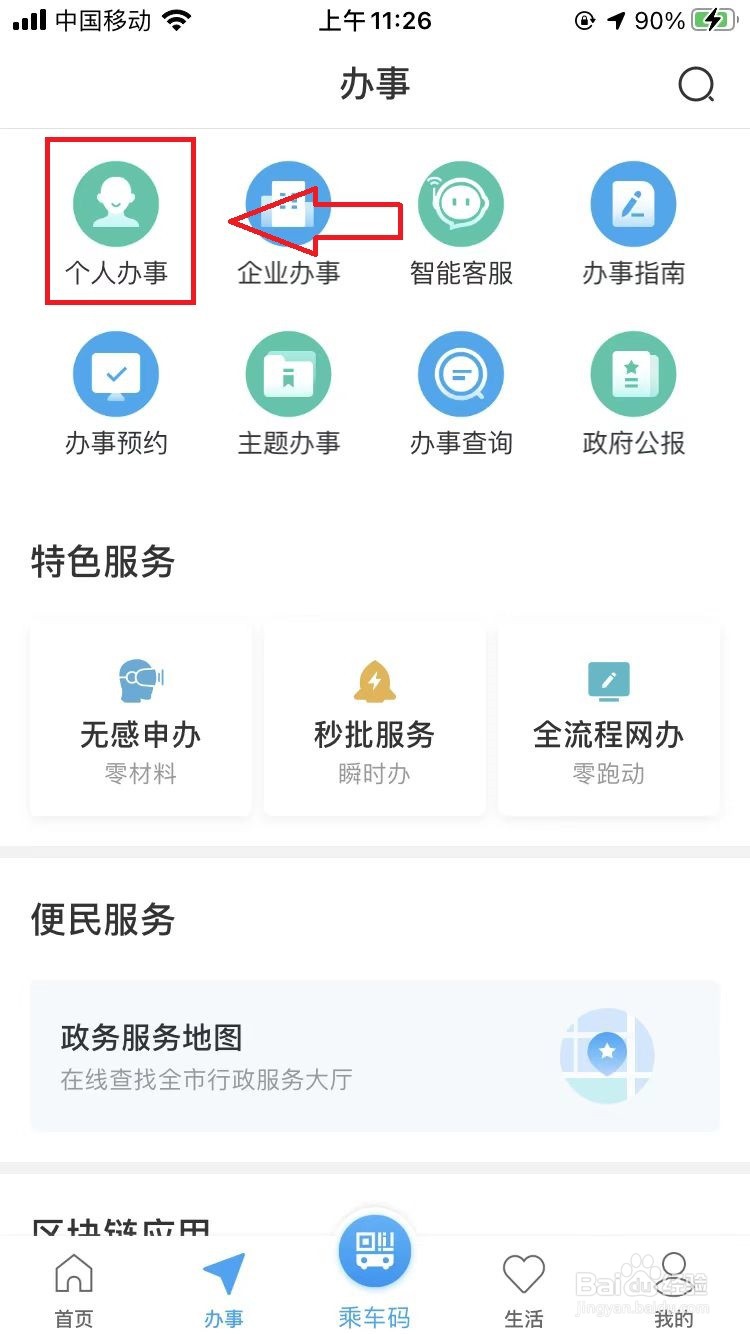
Task: Open the search icon in the header
Action: [x=696, y=85]
